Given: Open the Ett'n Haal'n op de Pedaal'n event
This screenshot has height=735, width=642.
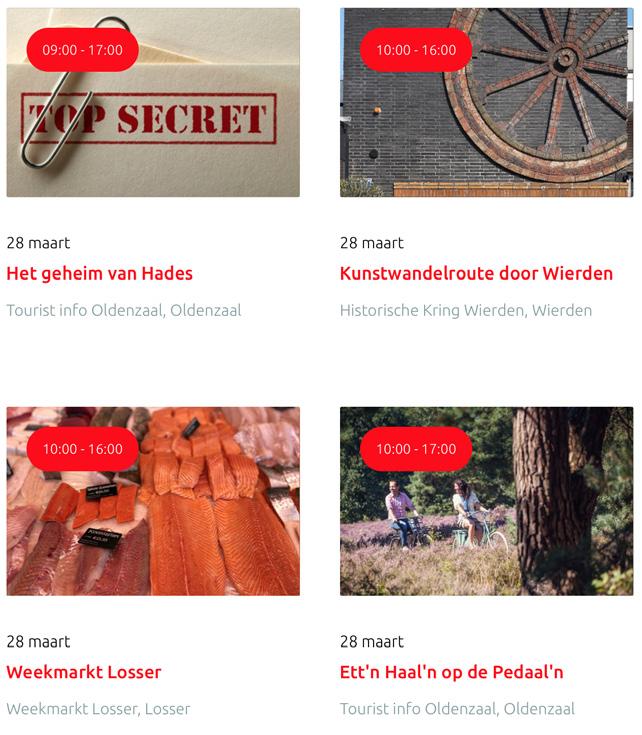Looking at the screenshot, I should click(451, 672).
